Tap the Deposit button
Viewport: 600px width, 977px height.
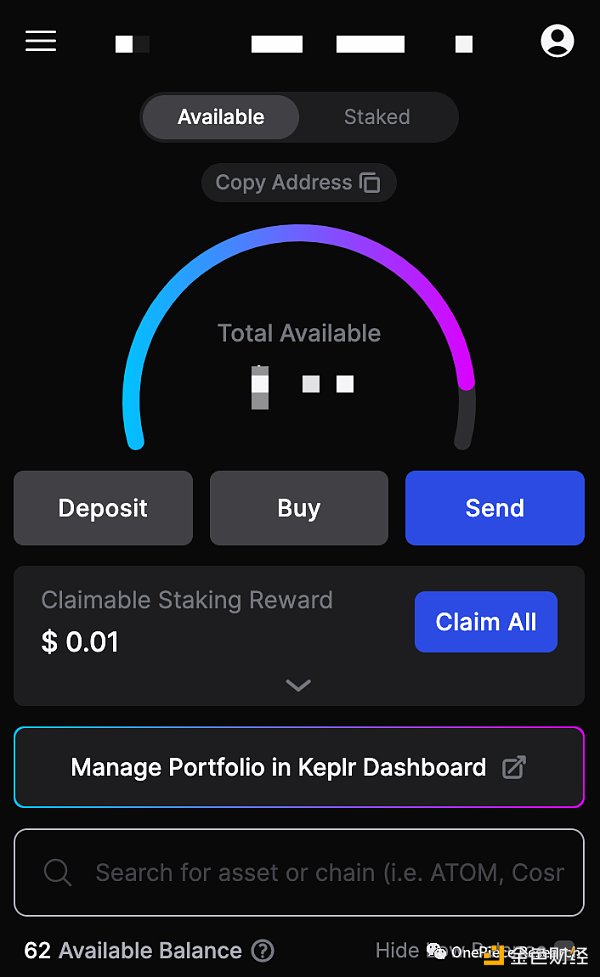pos(103,508)
